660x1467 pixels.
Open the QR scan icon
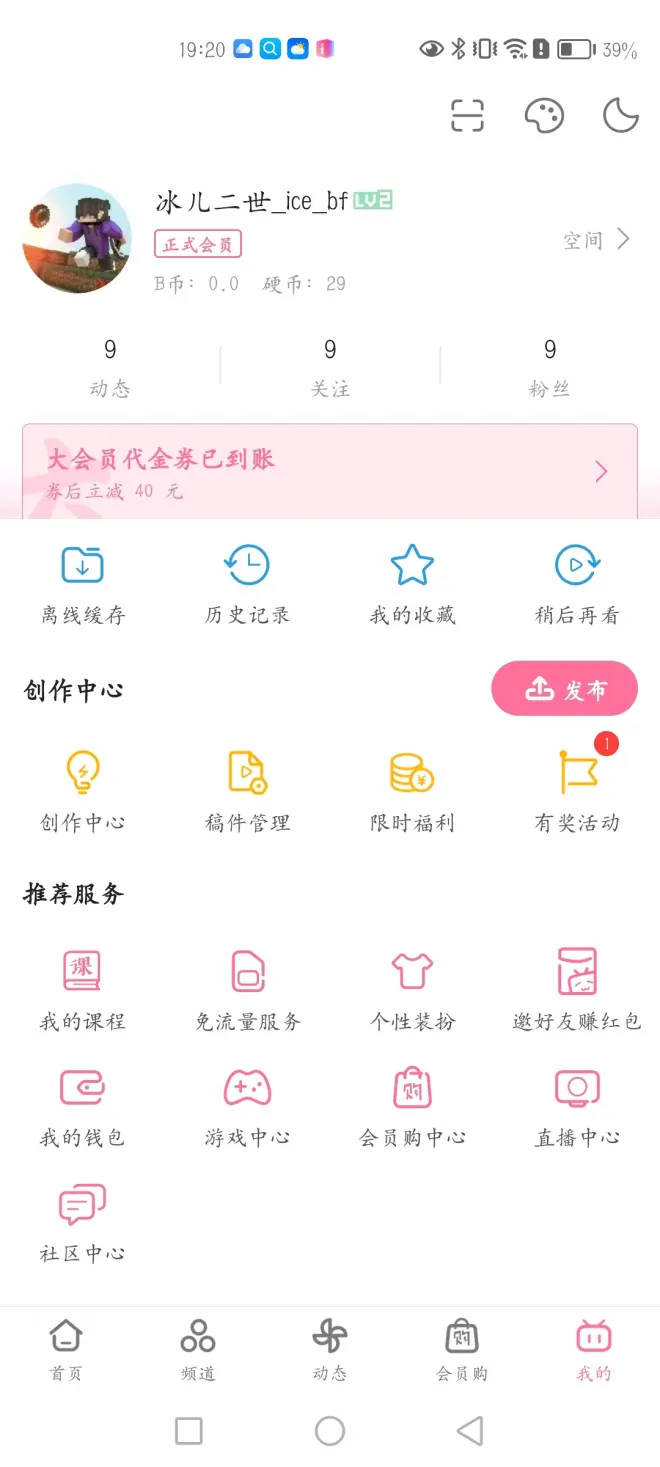[x=467, y=116]
